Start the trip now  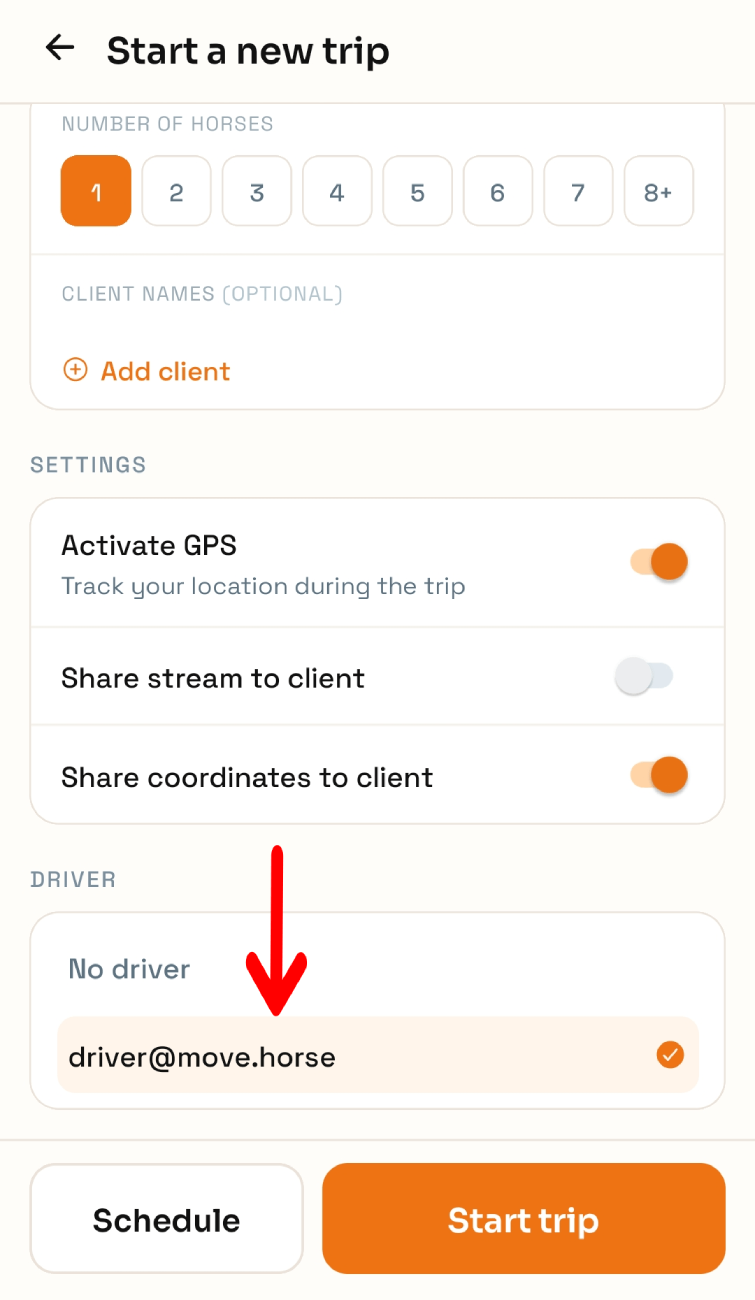[523, 1219]
